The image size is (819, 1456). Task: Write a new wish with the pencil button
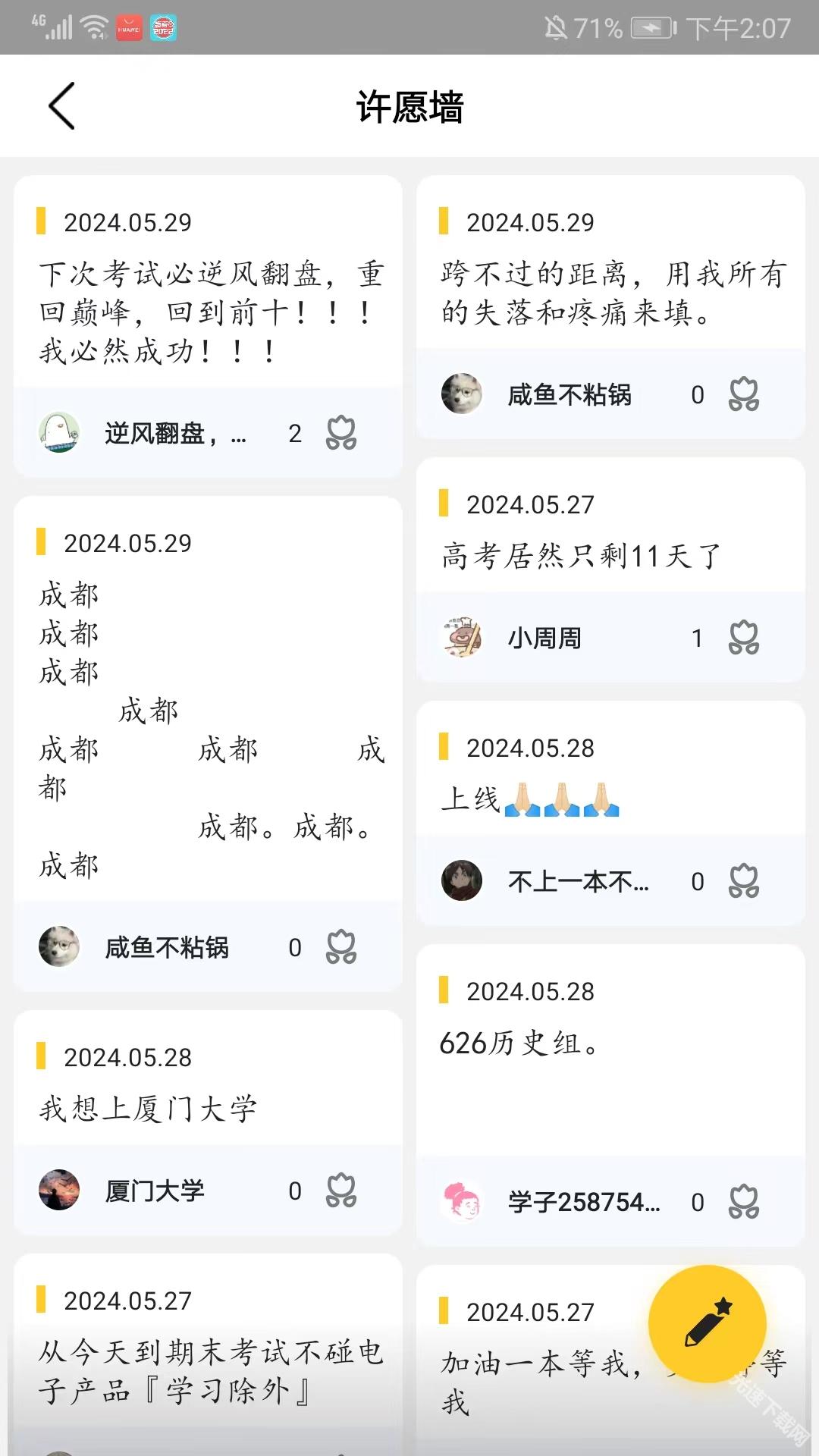coord(707,1323)
